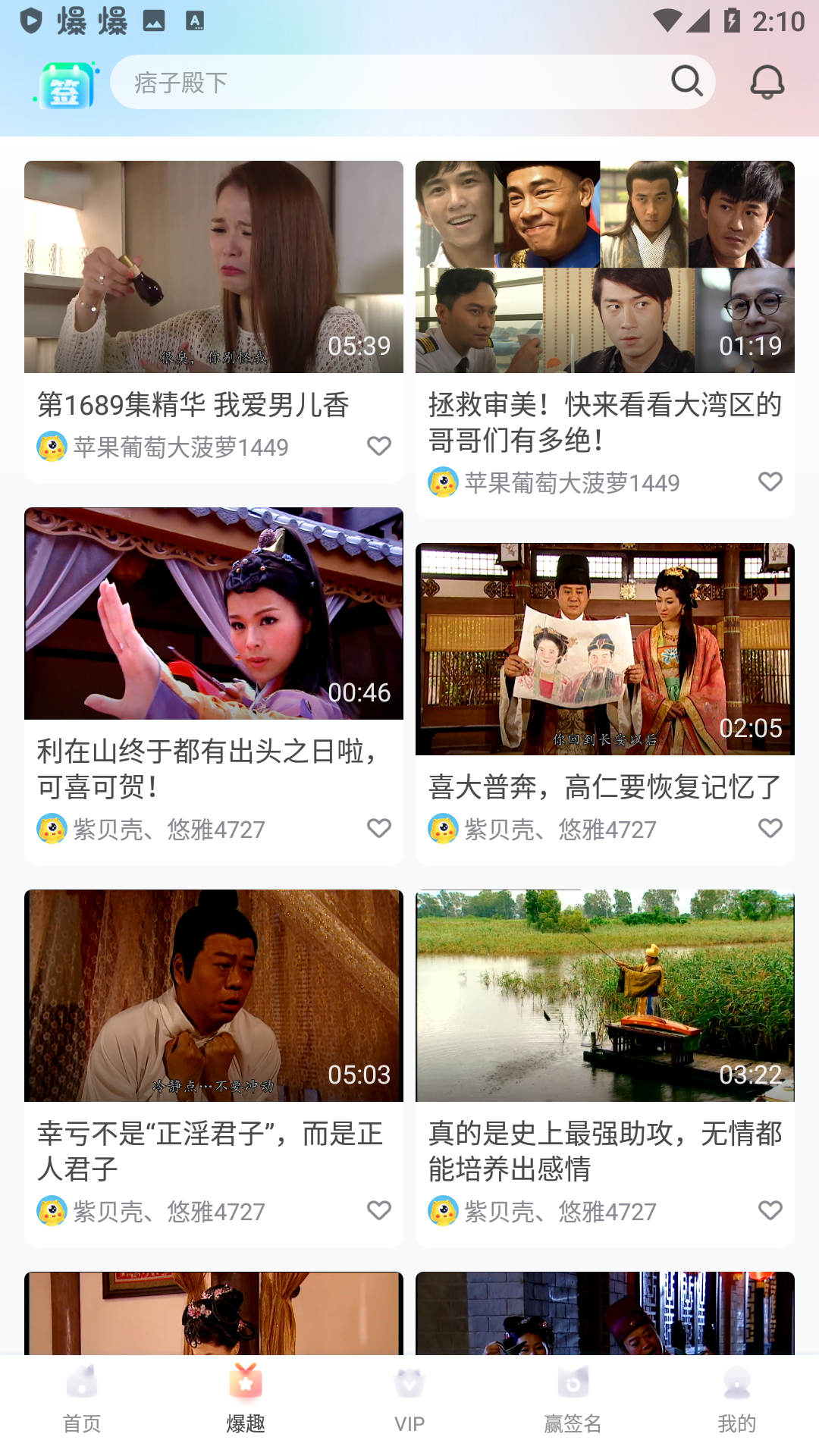Switch to the 首页 tab
Screen dimensions: 819x1456
click(x=82, y=1400)
